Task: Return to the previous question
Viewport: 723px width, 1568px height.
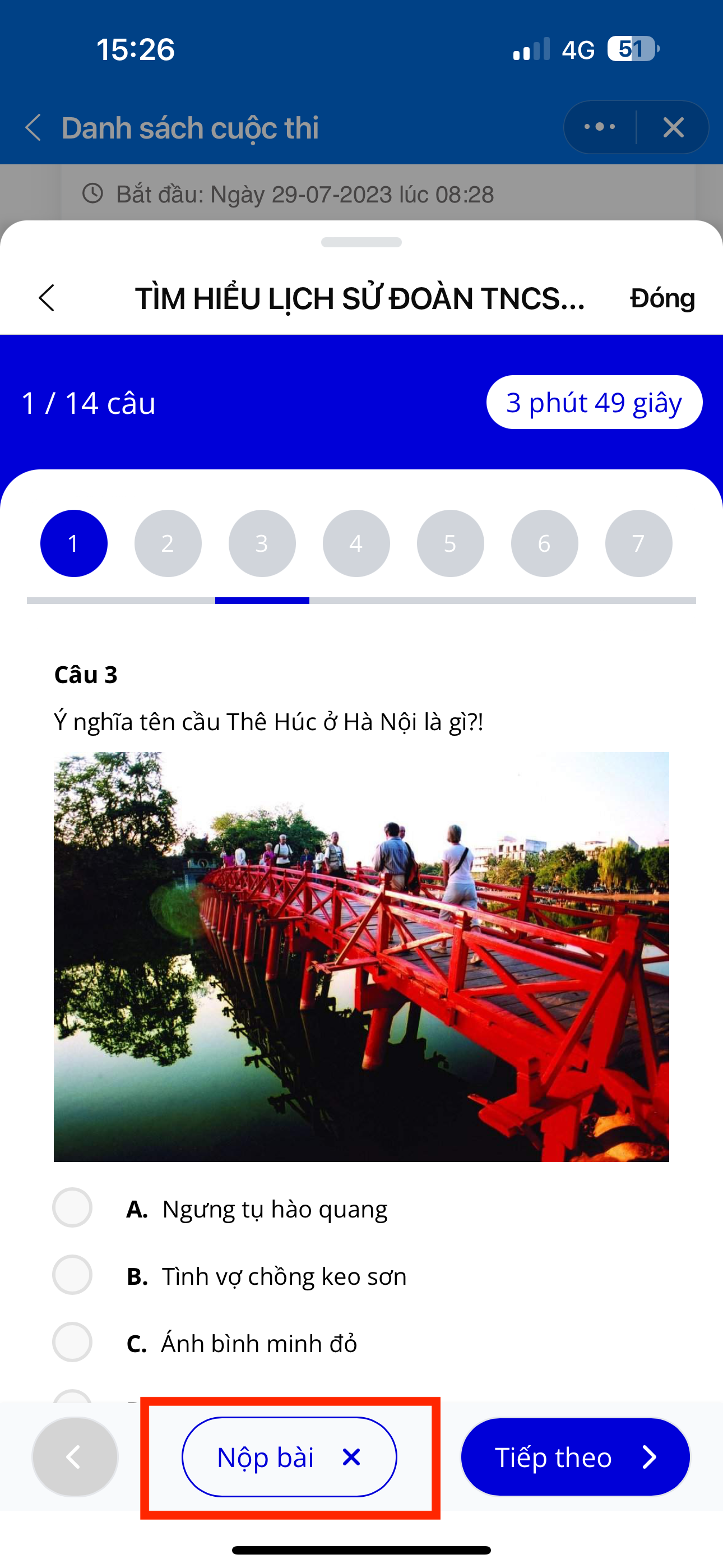Action: coord(75,1456)
